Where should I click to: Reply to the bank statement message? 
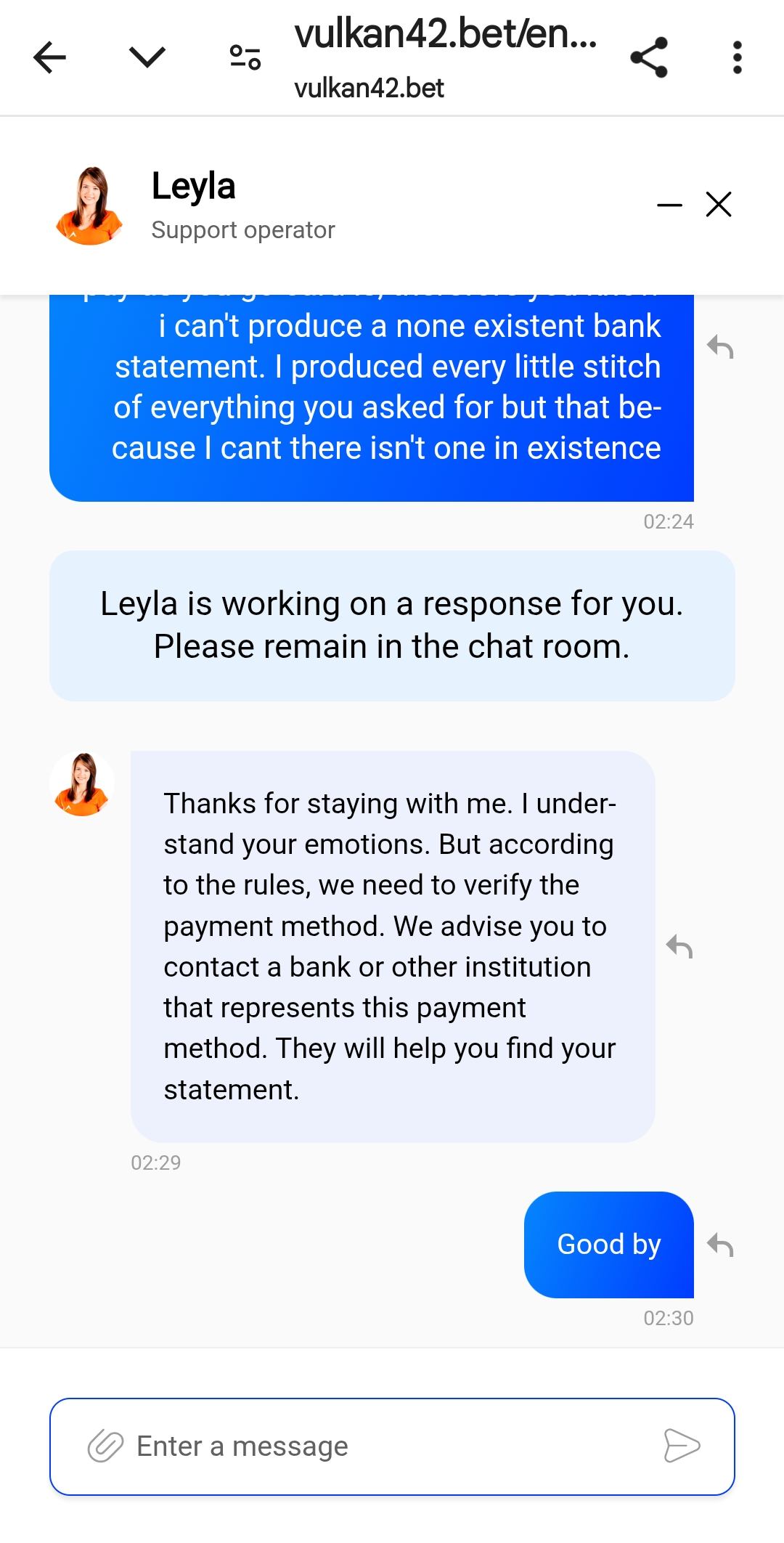point(720,347)
